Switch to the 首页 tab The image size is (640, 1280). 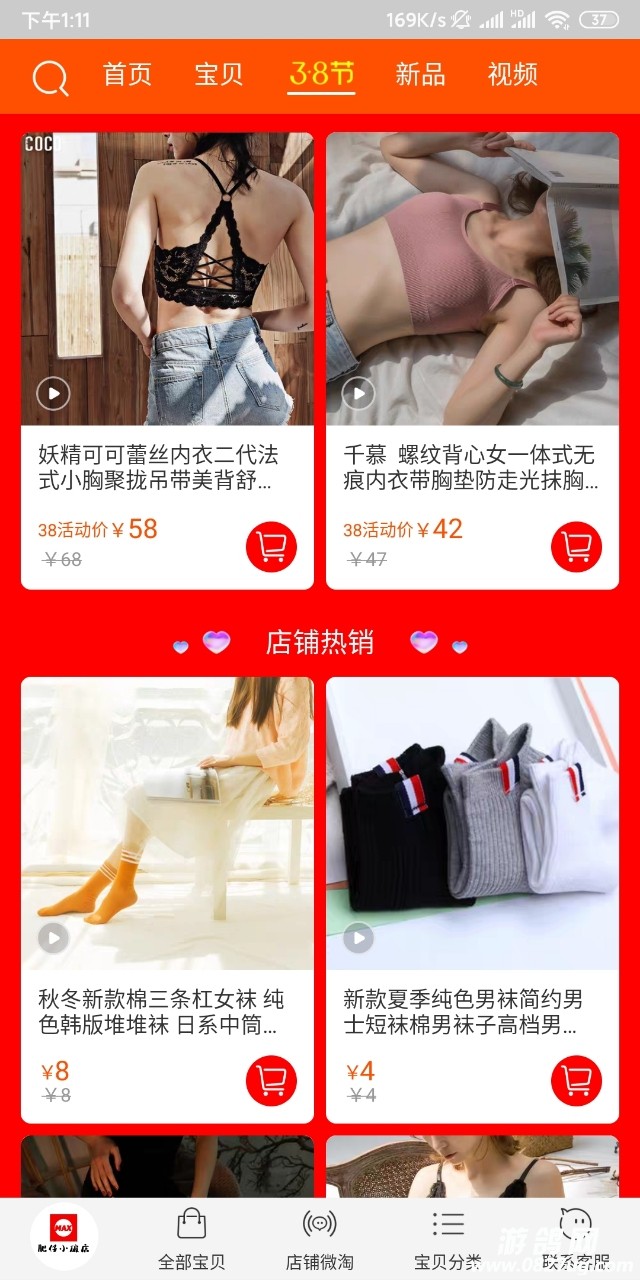(127, 75)
